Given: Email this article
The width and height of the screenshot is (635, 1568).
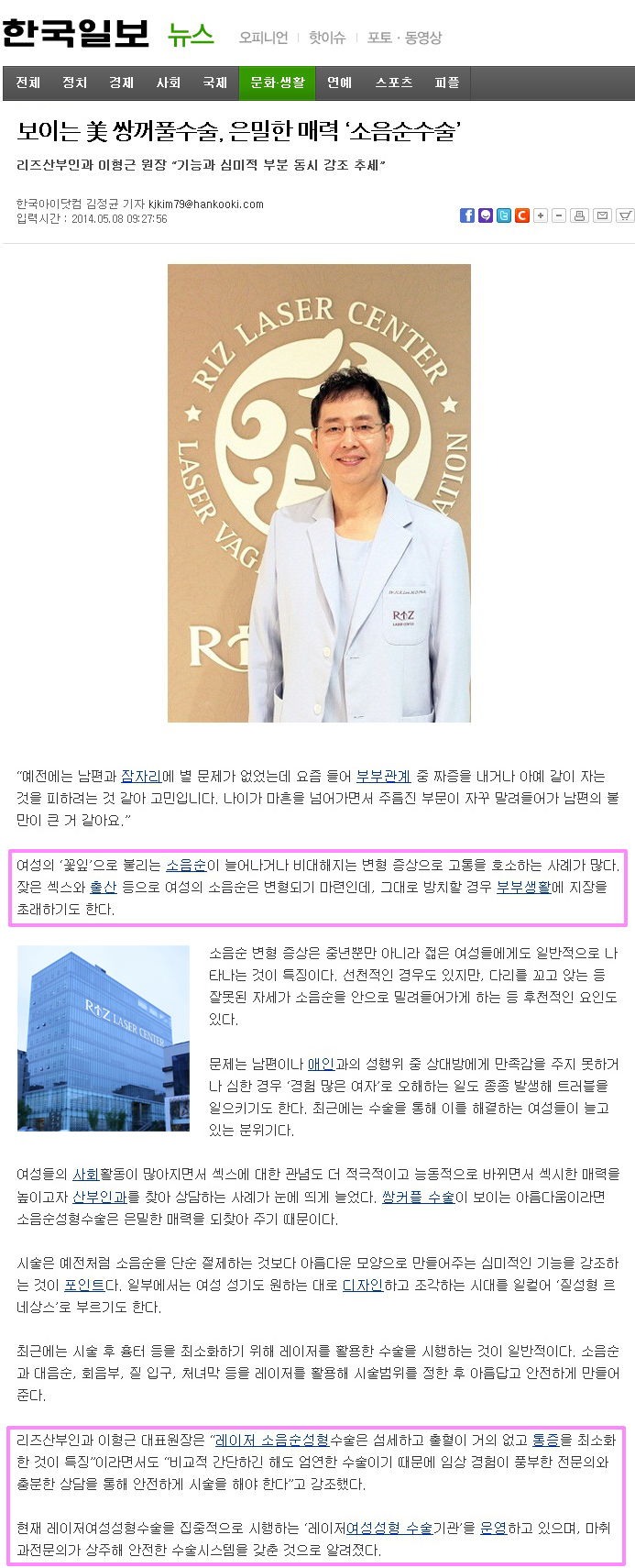Looking at the screenshot, I should (602, 215).
